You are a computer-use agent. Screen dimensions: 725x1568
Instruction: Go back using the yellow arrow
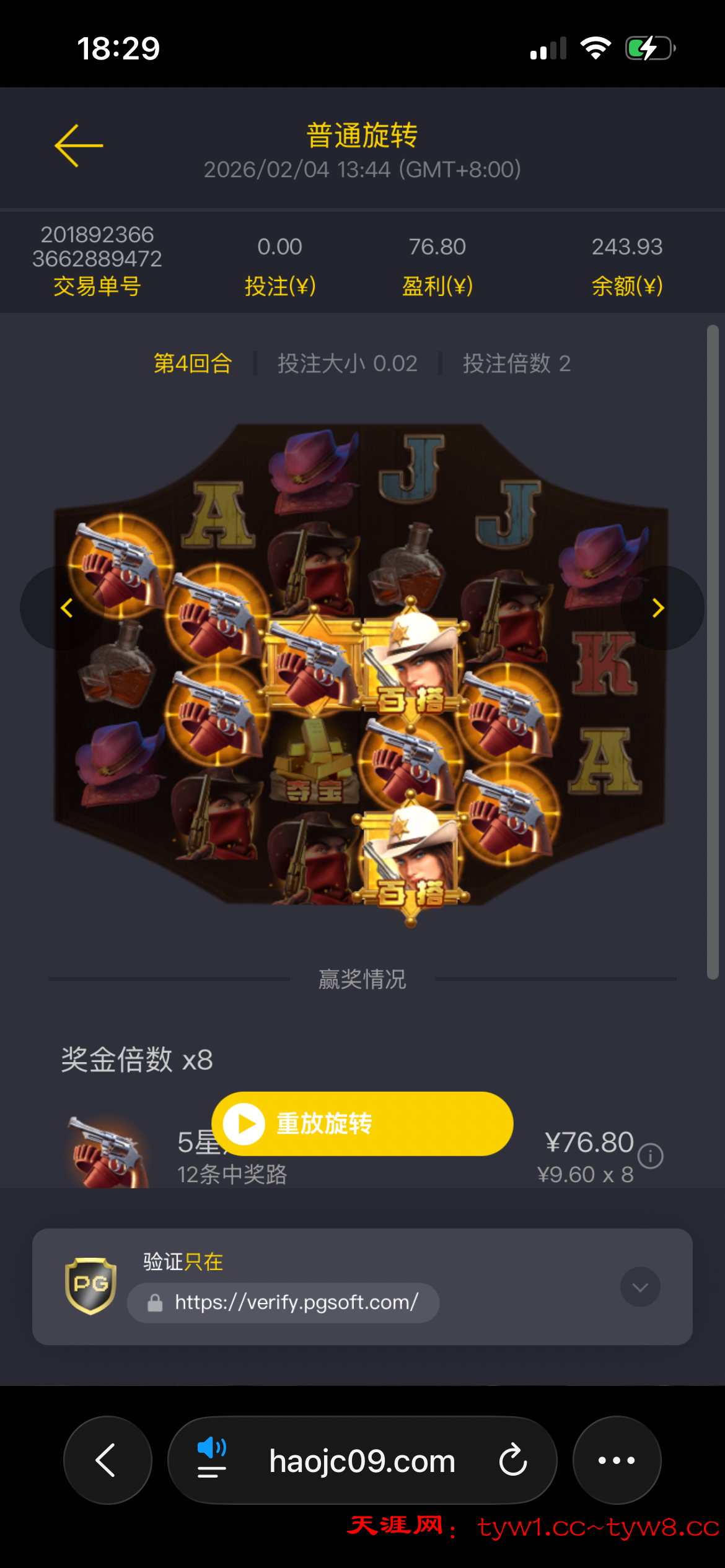[79, 146]
